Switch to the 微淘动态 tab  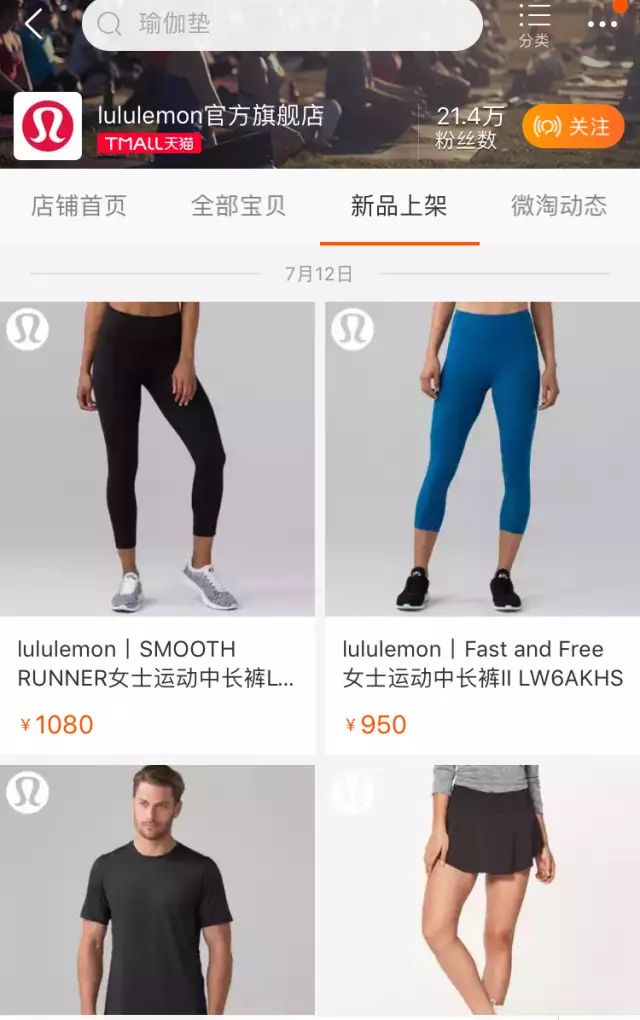pyautogui.click(x=559, y=207)
